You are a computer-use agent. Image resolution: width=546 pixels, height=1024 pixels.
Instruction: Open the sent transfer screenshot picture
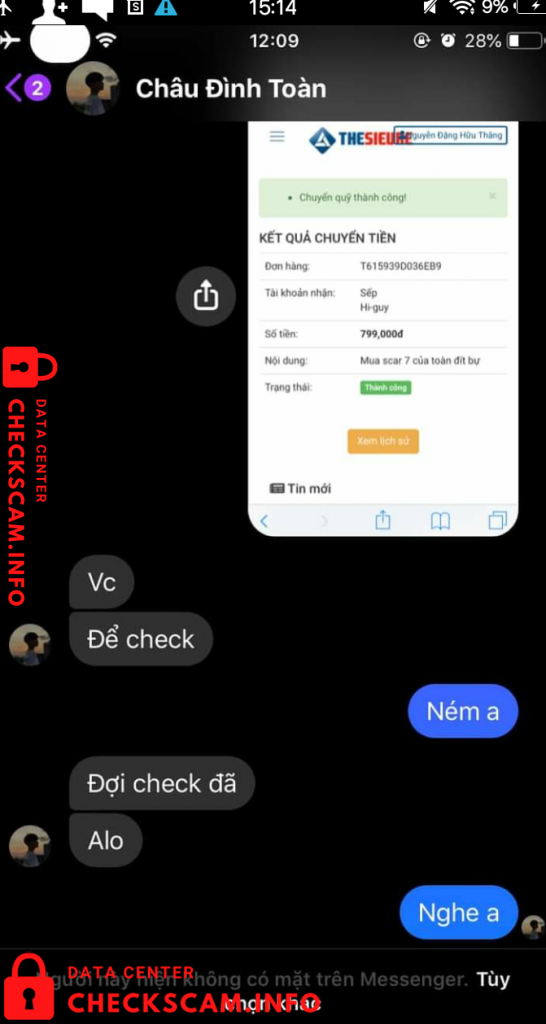pyautogui.click(x=383, y=328)
